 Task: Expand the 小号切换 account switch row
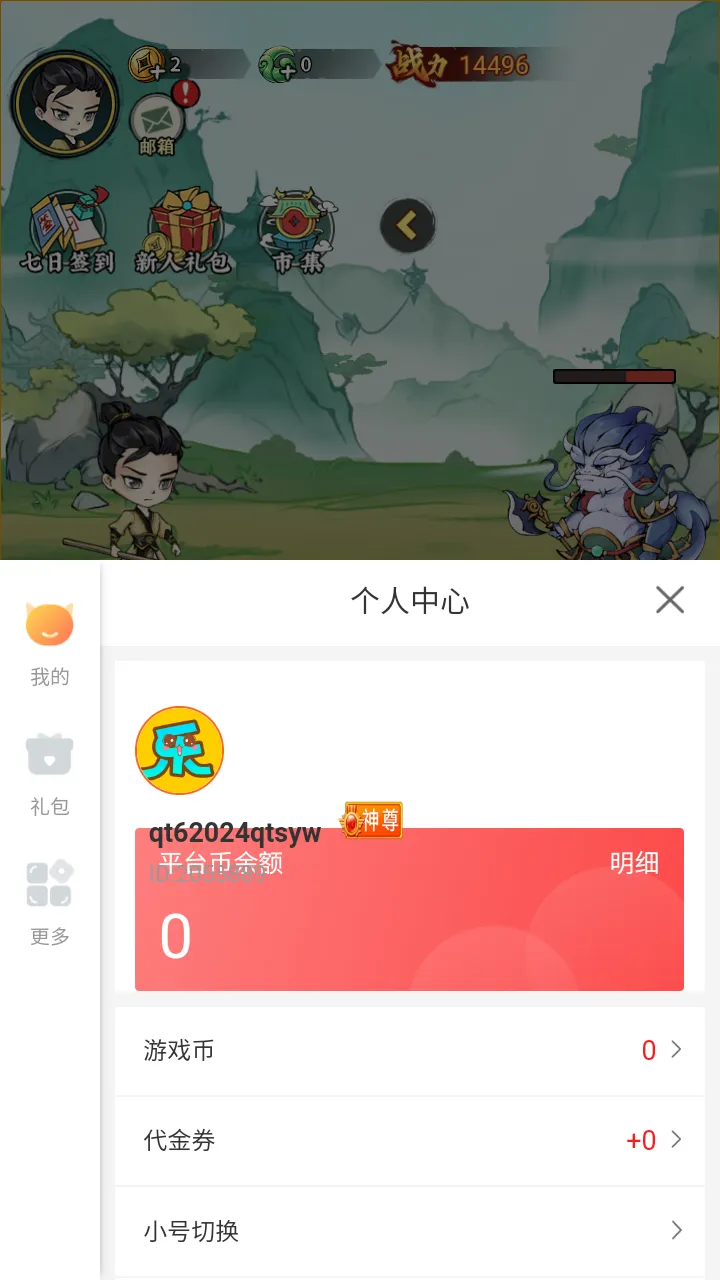pos(408,1232)
